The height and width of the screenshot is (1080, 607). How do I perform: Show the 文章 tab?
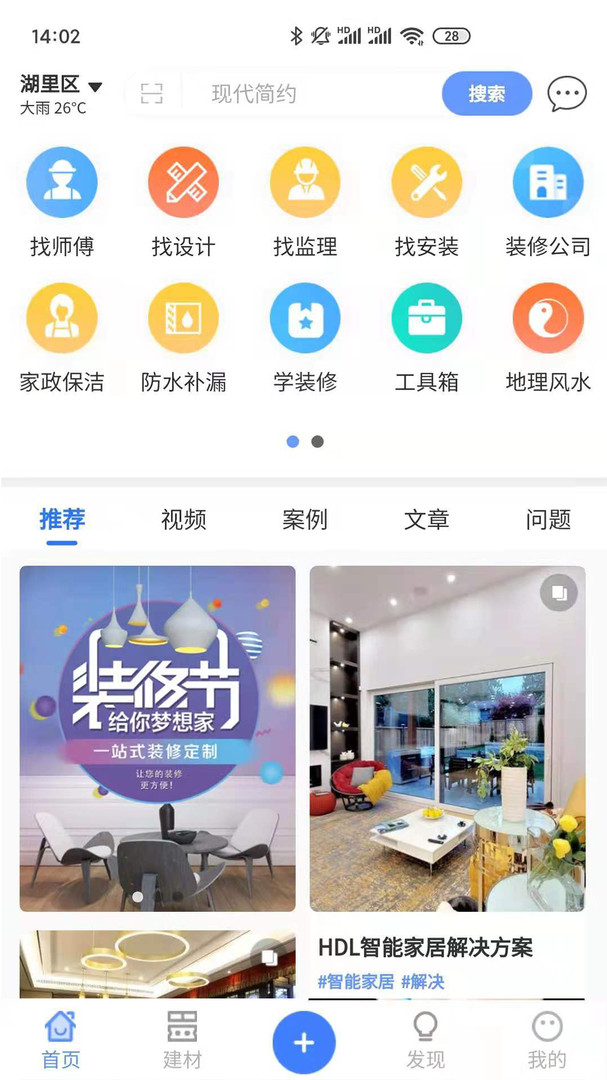tap(426, 519)
